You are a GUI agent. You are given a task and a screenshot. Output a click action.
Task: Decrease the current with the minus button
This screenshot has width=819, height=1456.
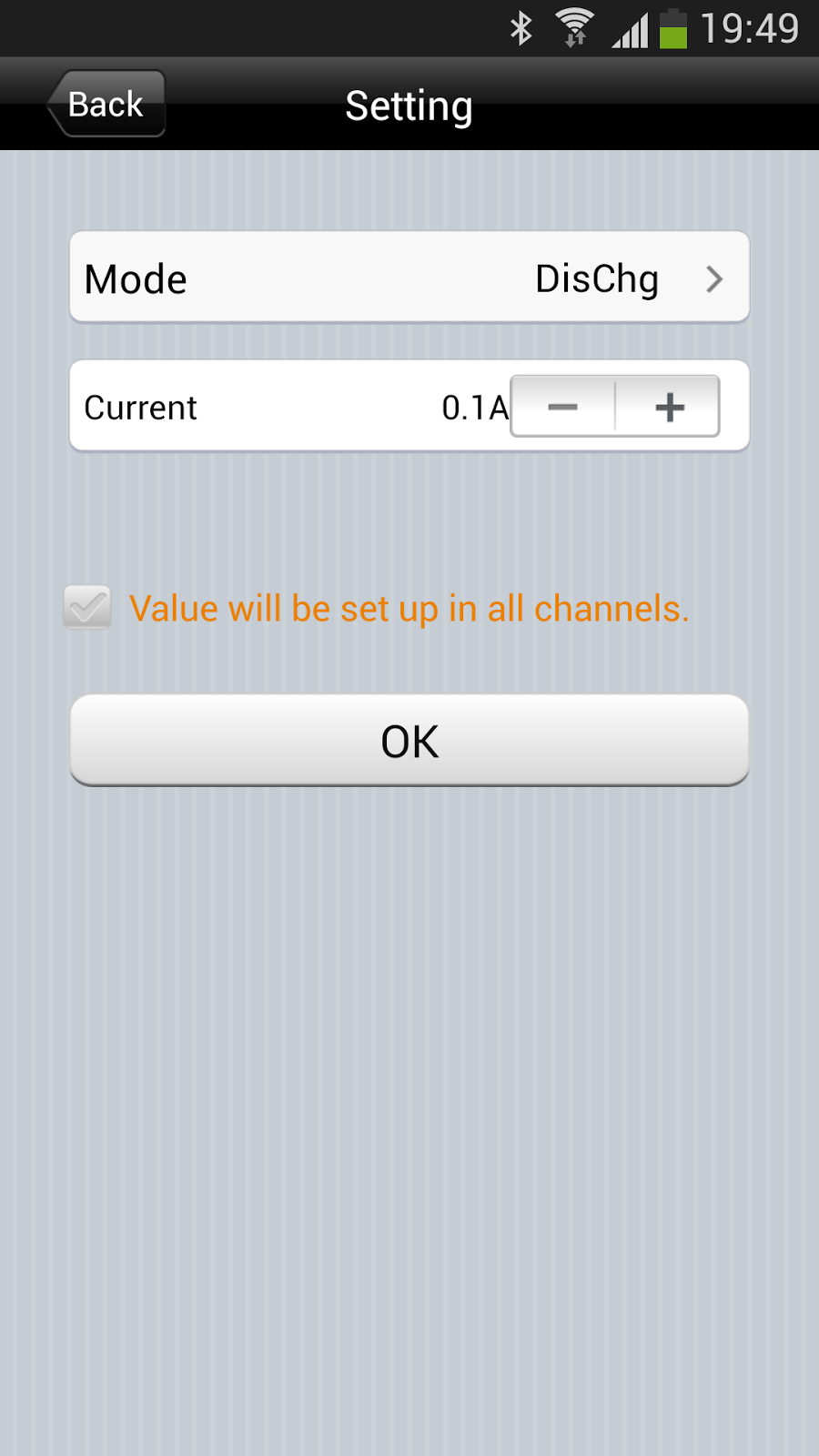(563, 407)
